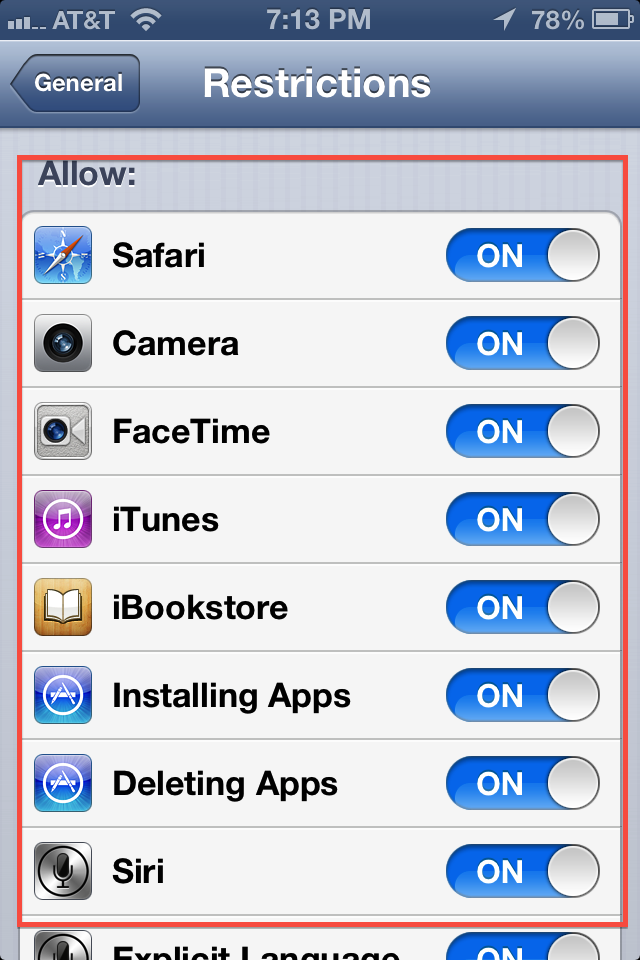This screenshot has width=640, height=960.
Task: Disable the iBookstore switch
Action: (522, 608)
